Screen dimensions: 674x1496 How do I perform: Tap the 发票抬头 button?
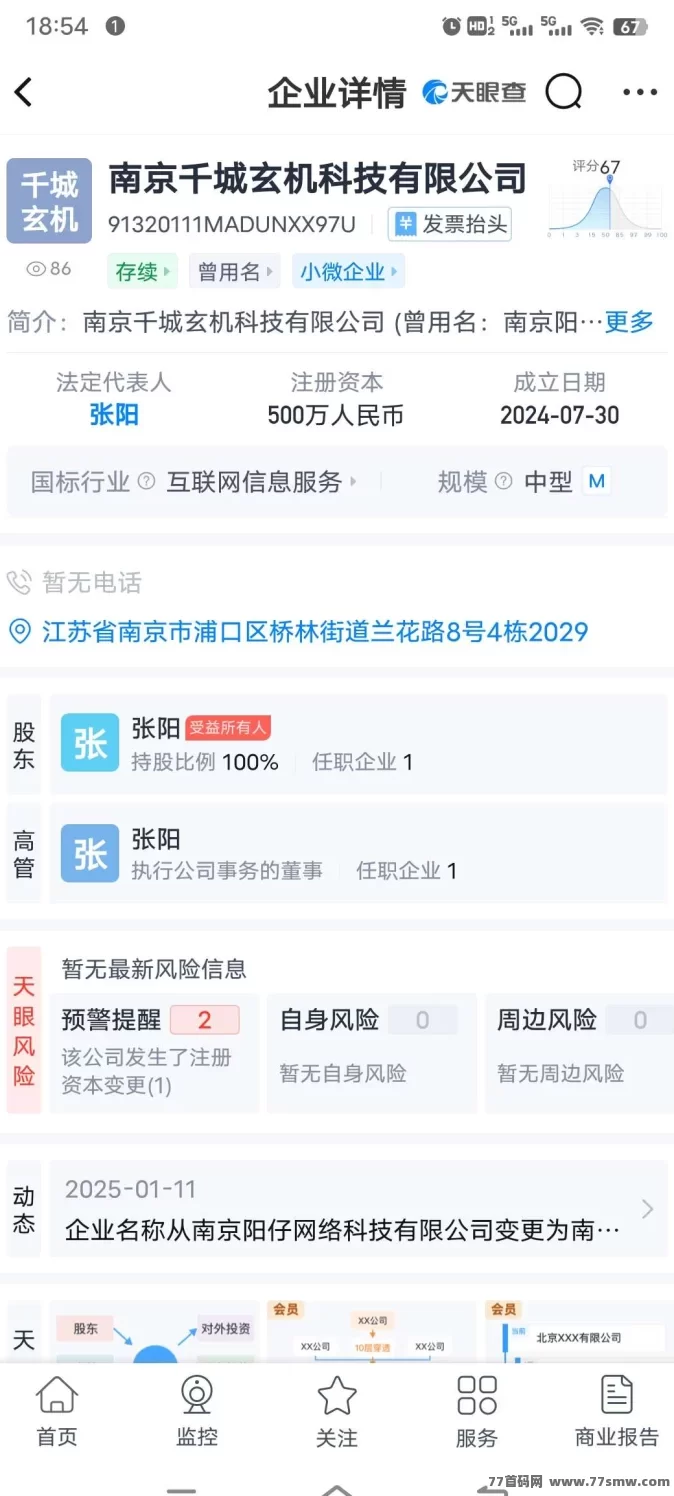(450, 224)
